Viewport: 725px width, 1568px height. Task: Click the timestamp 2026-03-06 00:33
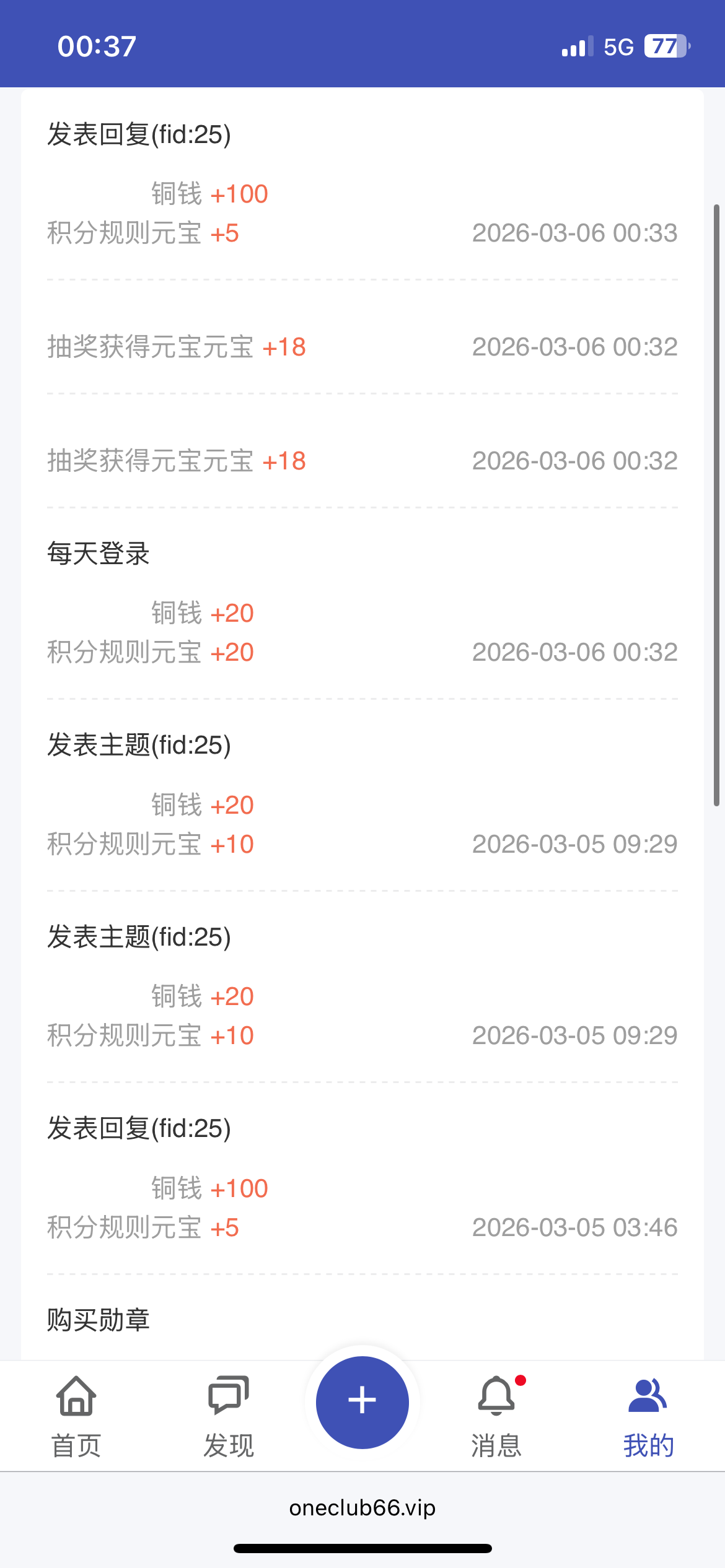(574, 233)
